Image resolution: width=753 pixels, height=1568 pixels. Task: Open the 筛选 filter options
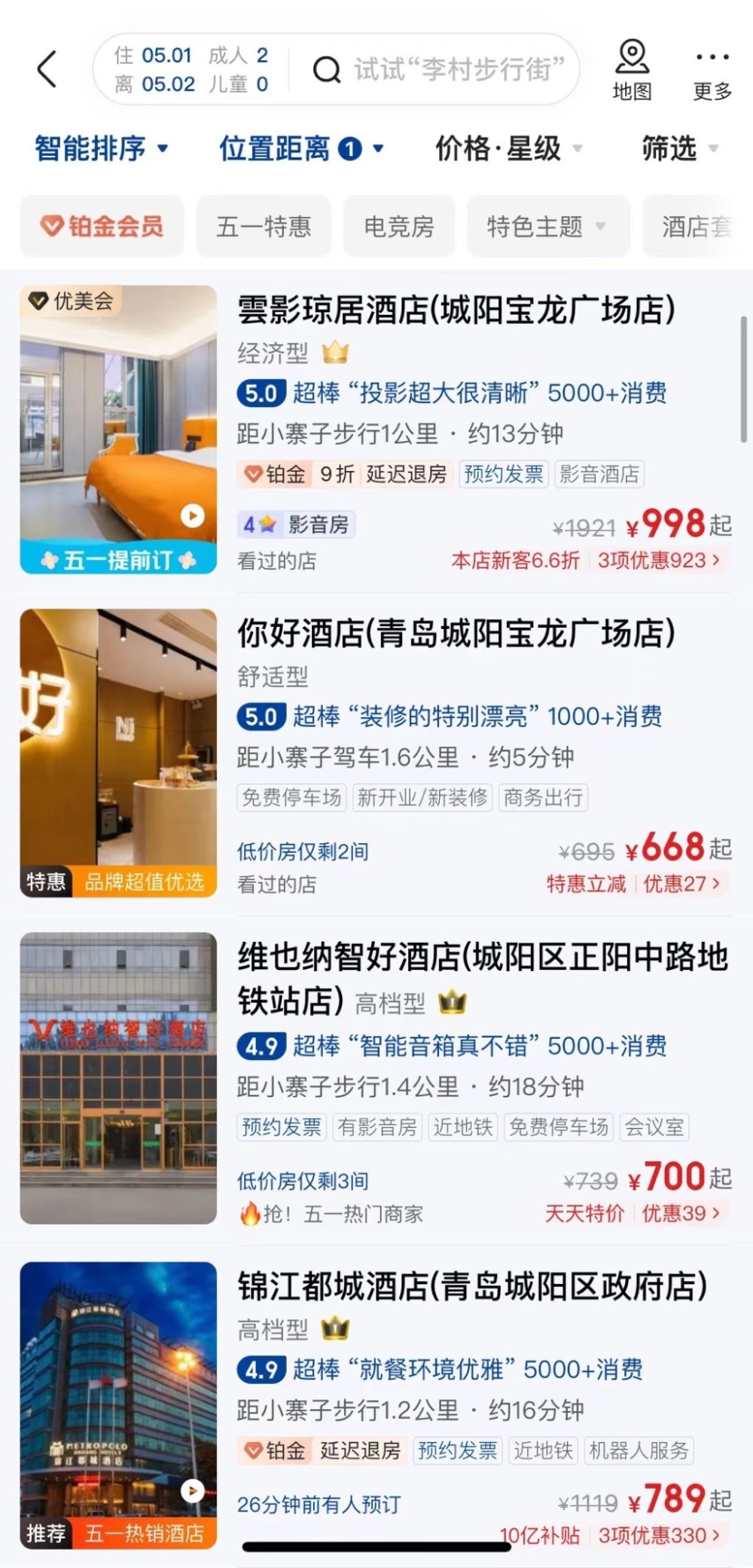click(x=679, y=148)
